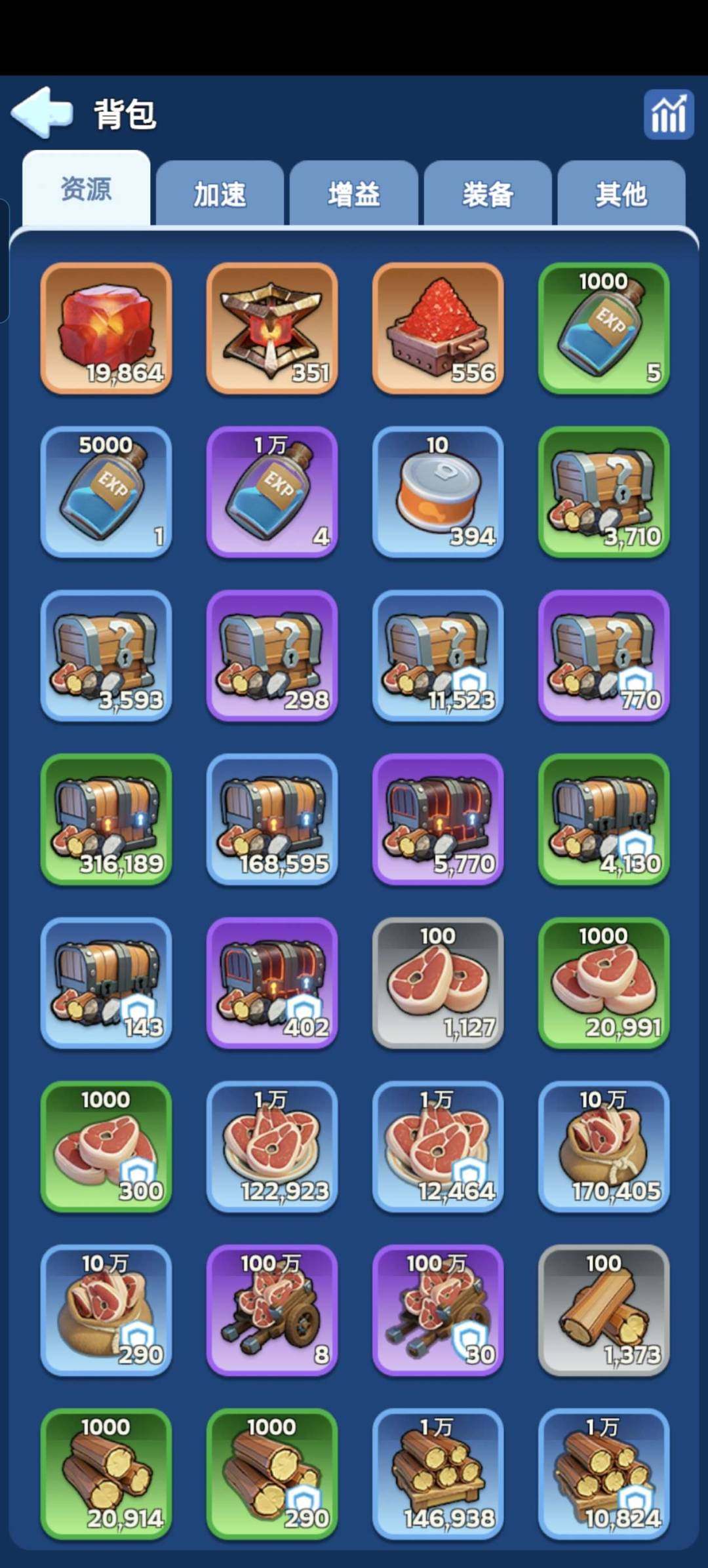
Task: Select the 100 wood item with 1,373
Action: [604, 1310]
